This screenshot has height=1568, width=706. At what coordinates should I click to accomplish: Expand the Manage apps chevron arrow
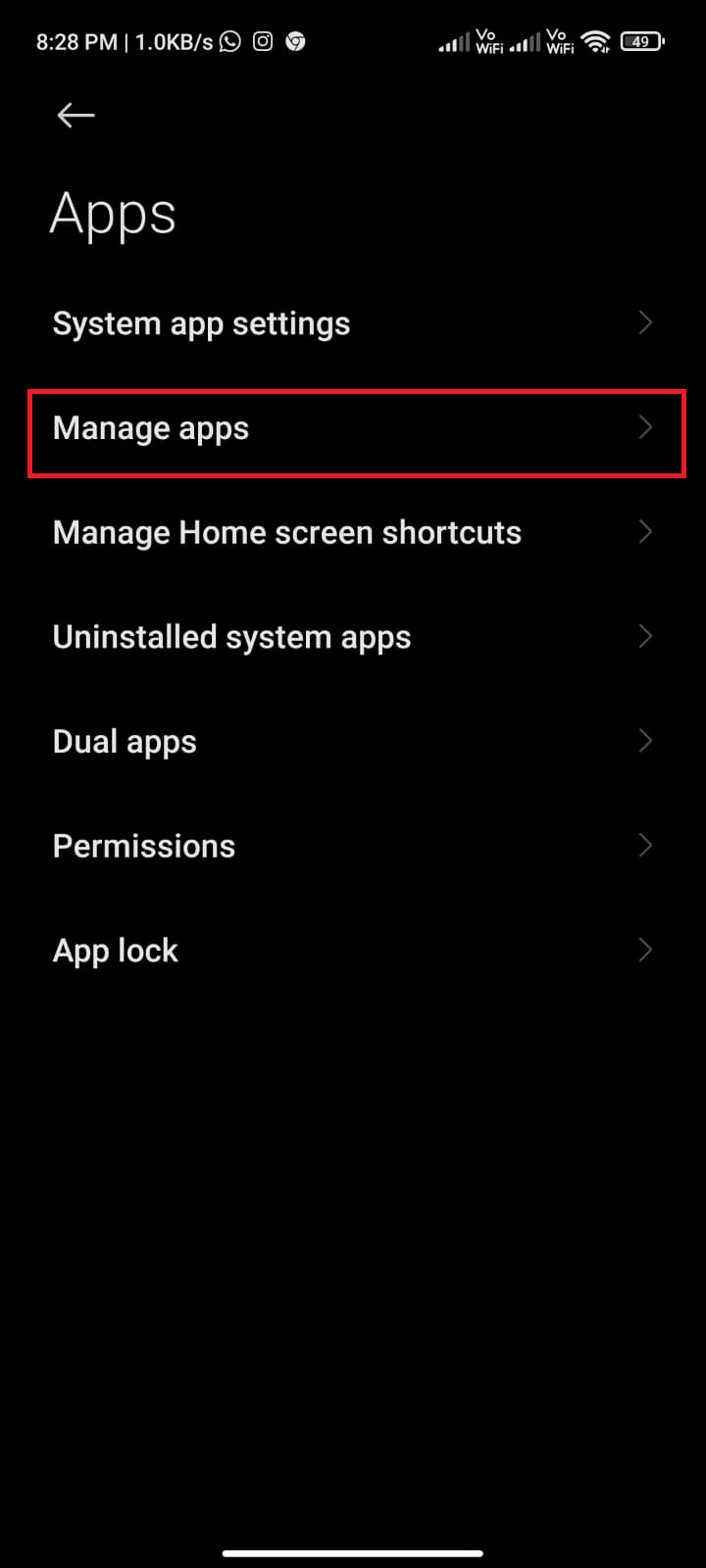pyautogui.click(x=644, y=427)
